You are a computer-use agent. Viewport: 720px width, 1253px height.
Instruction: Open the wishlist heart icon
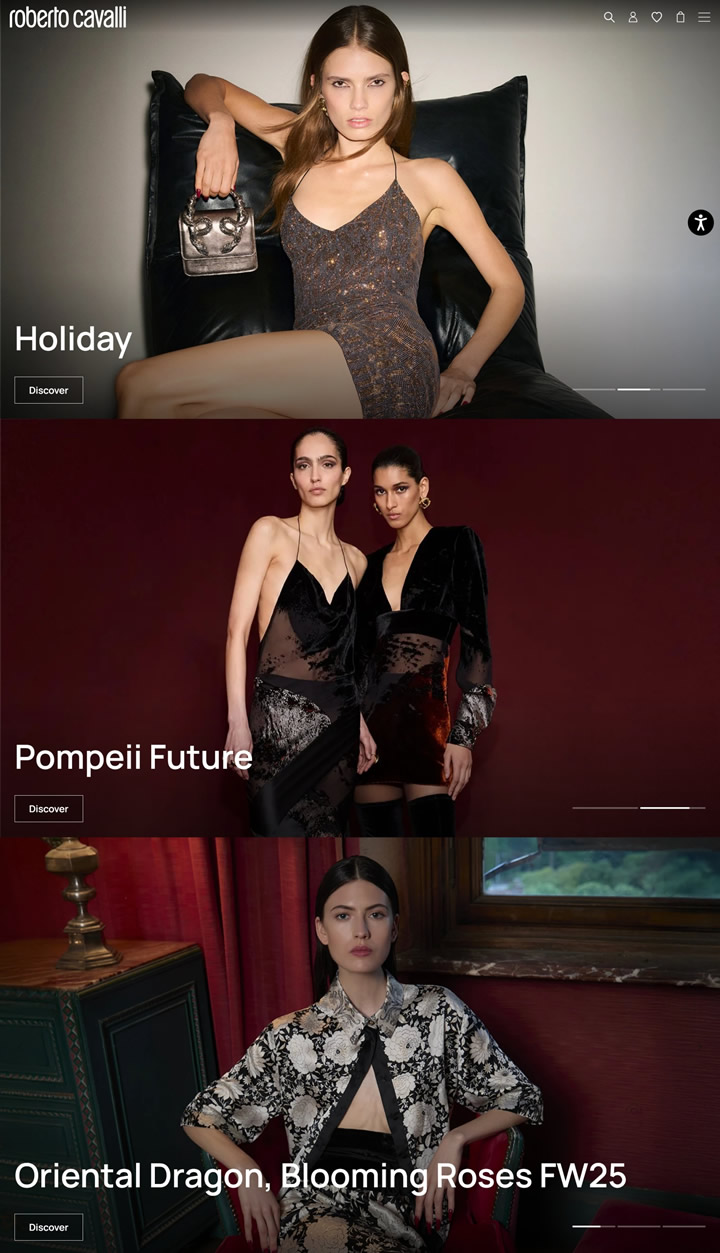(657, 17)
